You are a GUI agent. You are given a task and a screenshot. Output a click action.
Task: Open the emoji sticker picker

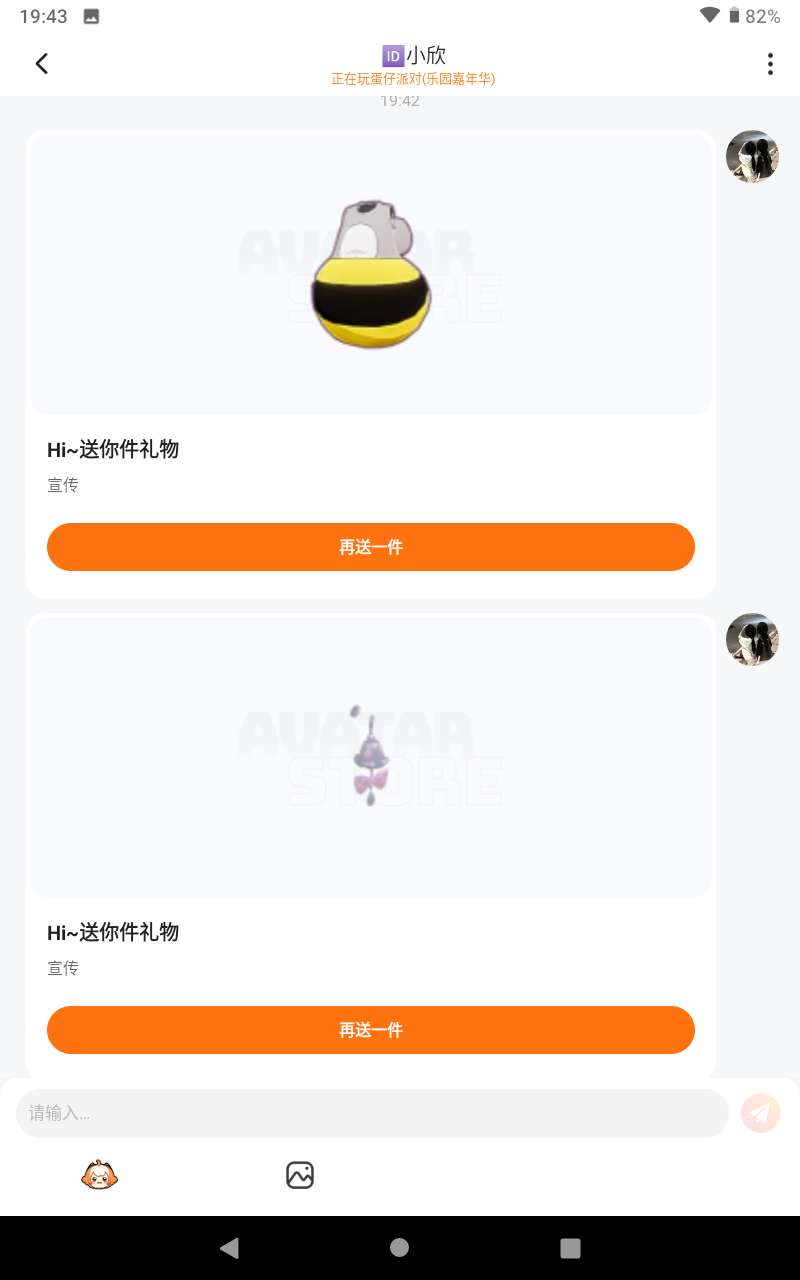99,1175
